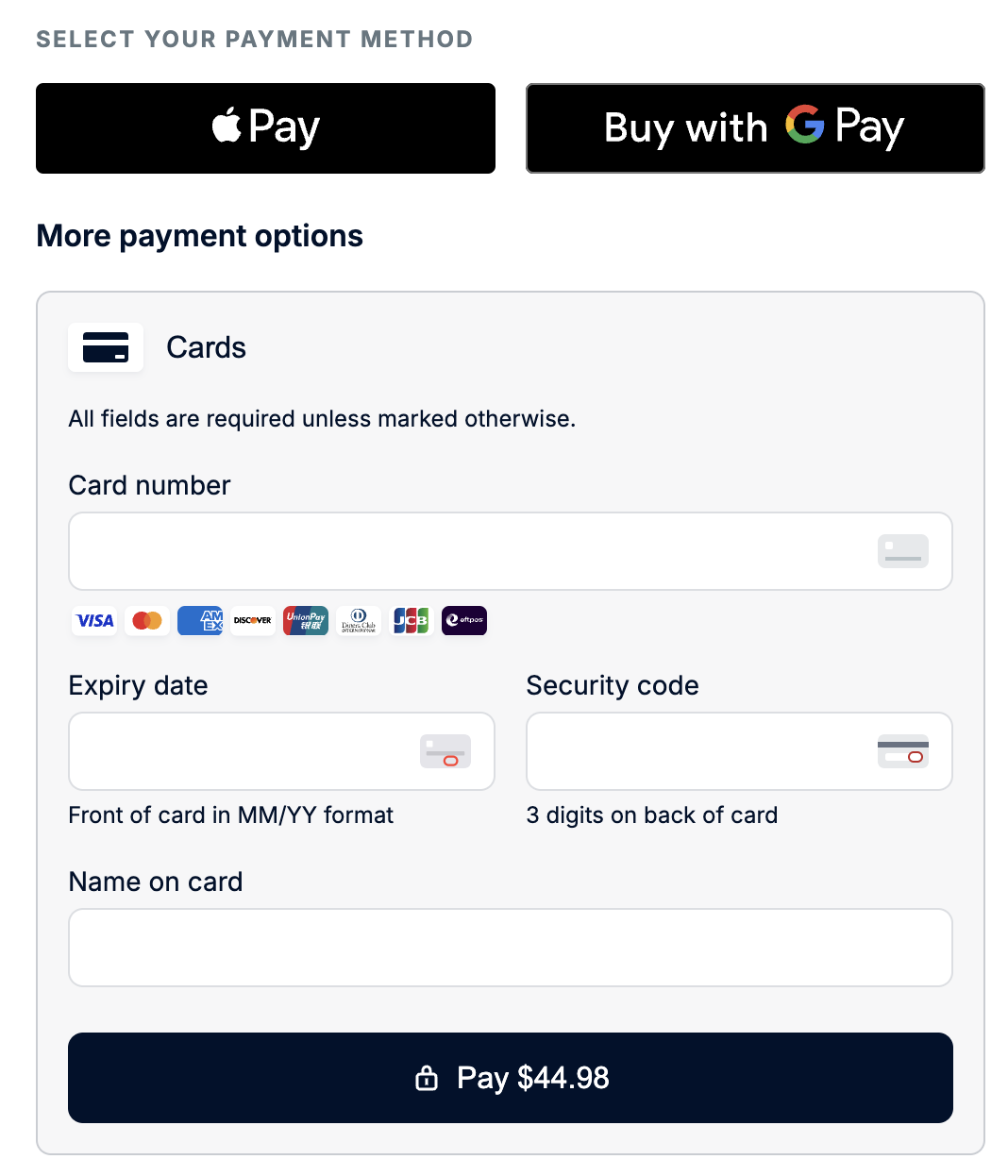Select the Name on card field
Screen dimensions: 1008x1176
click(x=510, y=948)
